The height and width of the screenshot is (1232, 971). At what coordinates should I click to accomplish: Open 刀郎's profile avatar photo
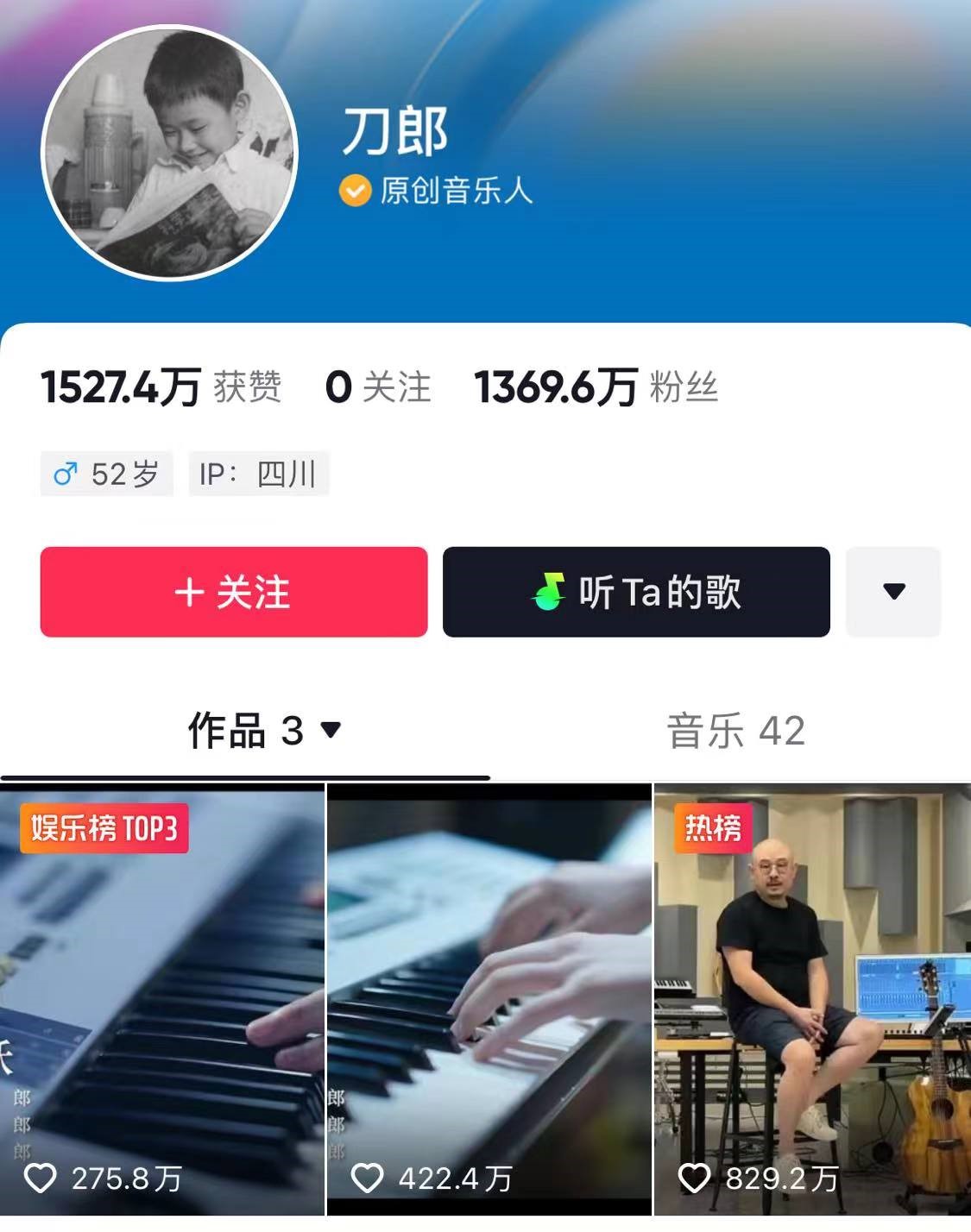pos(169,154)
